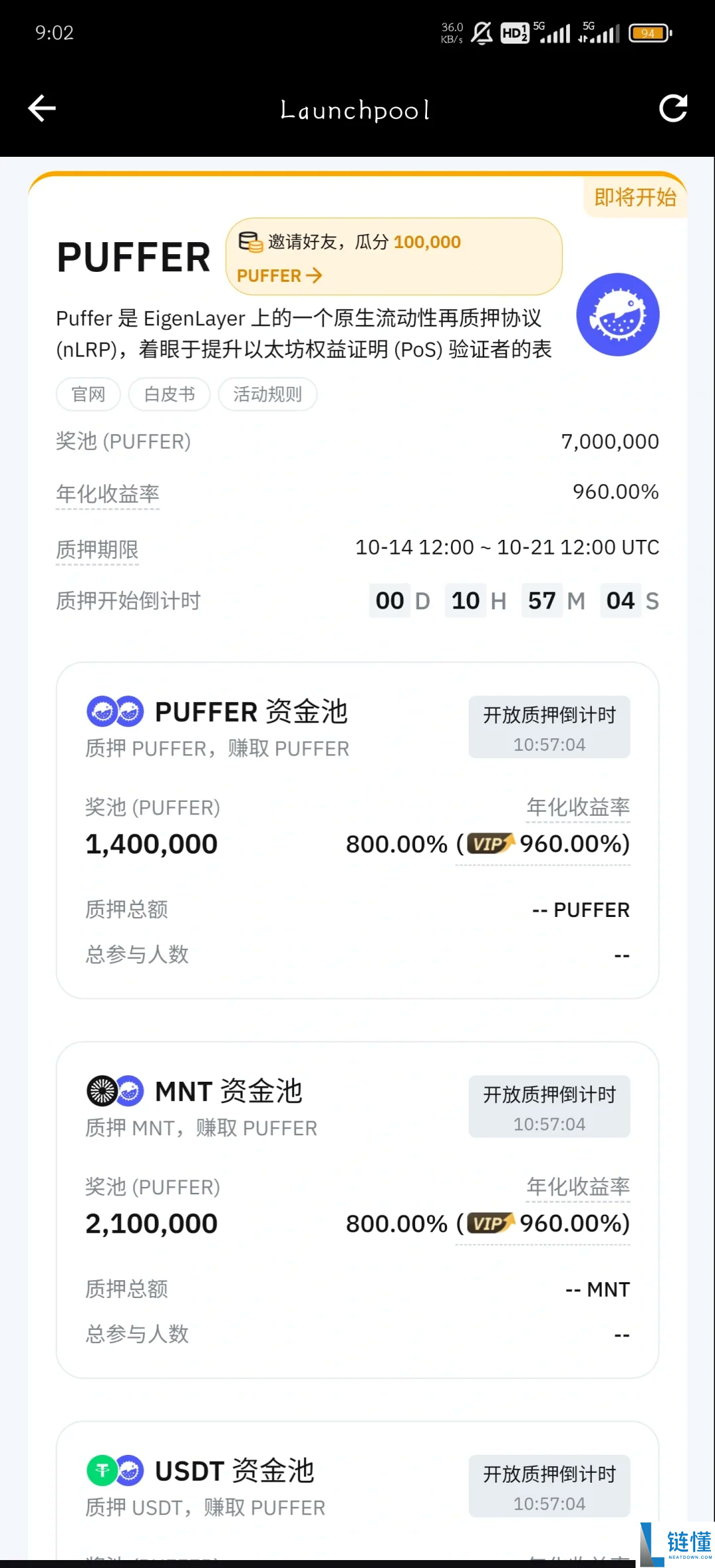Click the 10:57:04 countdown in PUFFER pool
The height and width of the screenshot is (1568, 715).
click(x=549, y=744)
